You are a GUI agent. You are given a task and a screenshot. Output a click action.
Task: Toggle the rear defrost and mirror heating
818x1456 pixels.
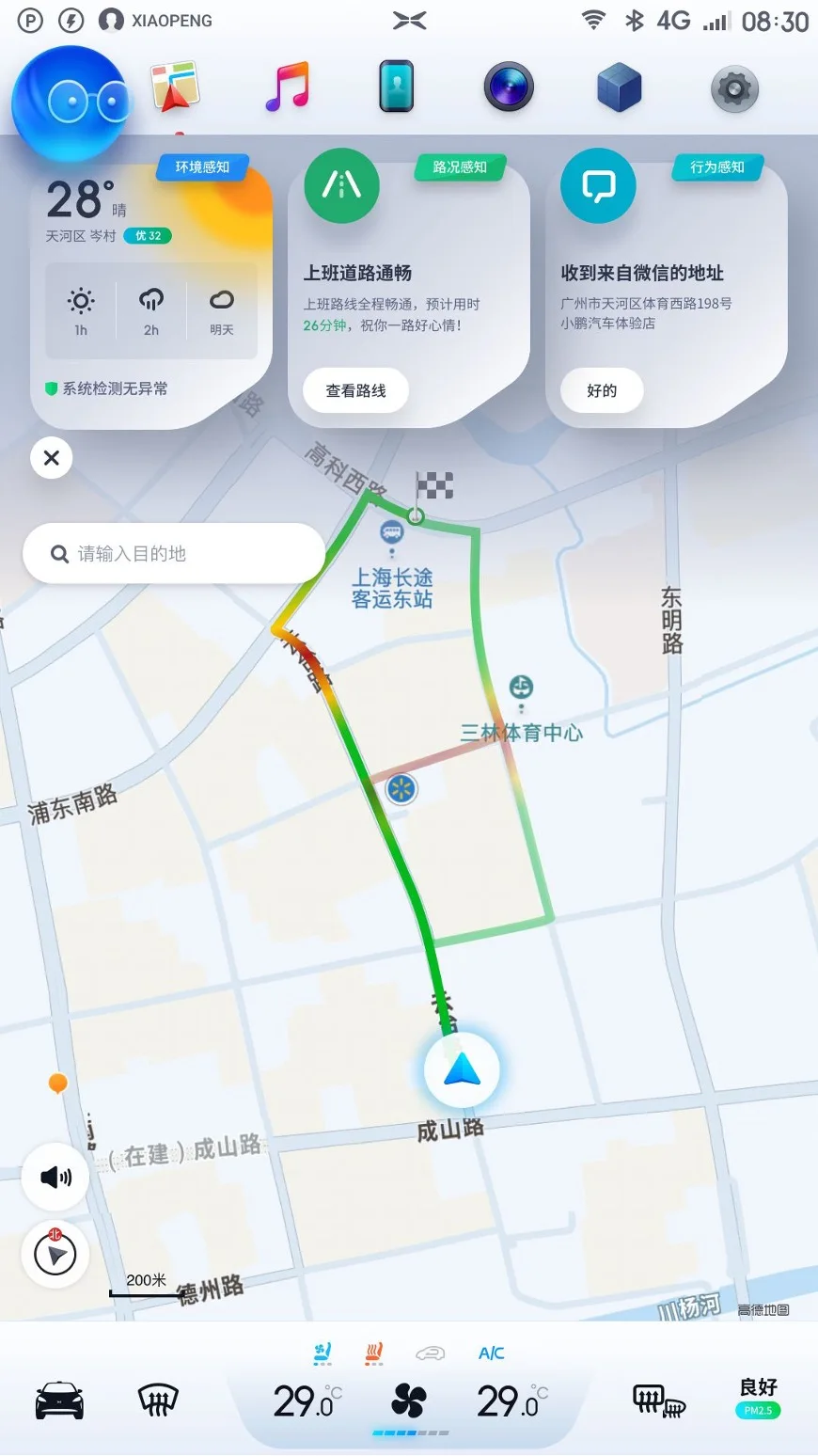[659, 1401]
